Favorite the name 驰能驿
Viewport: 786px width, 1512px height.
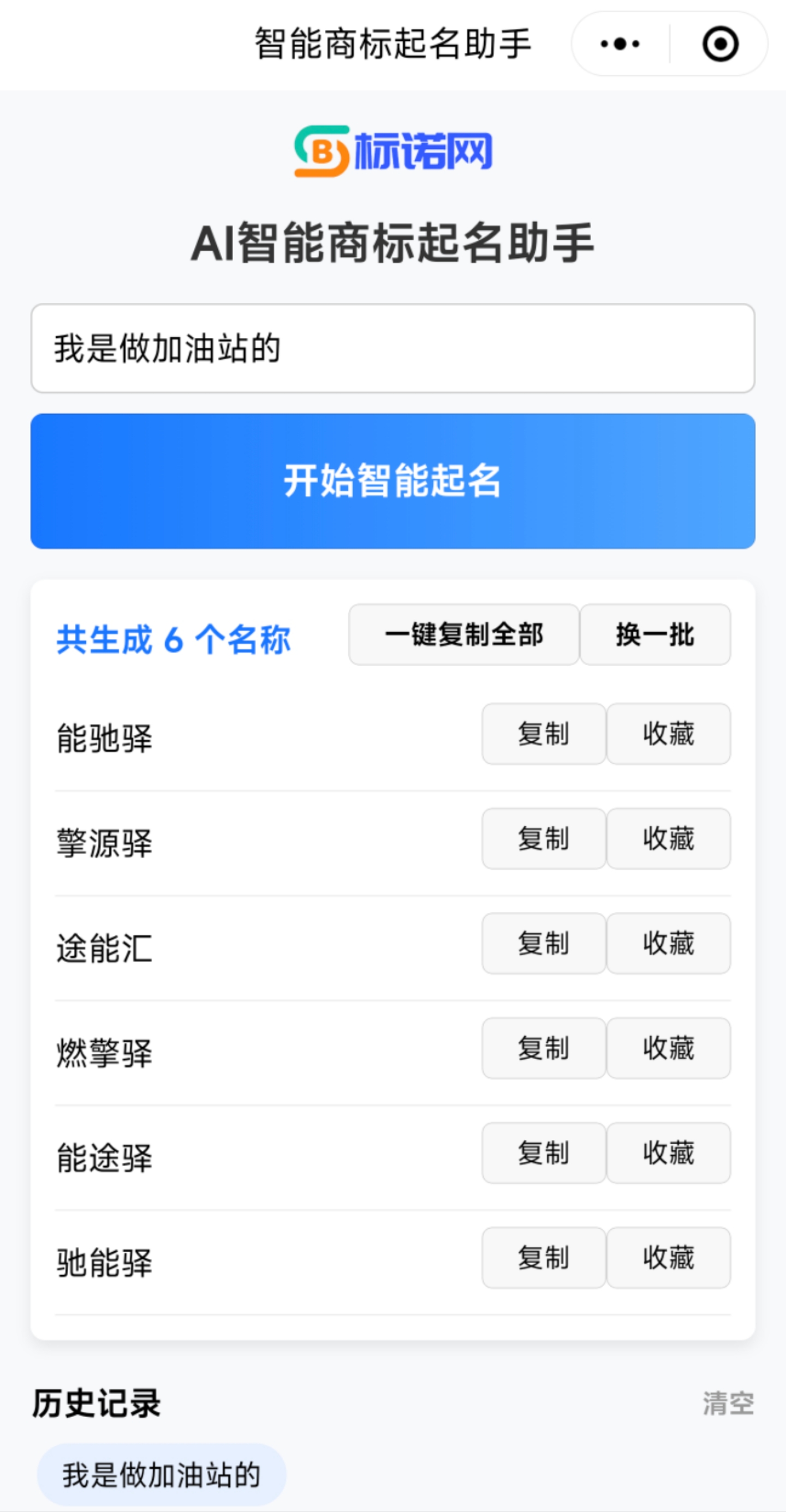[x=669, y=1258]
